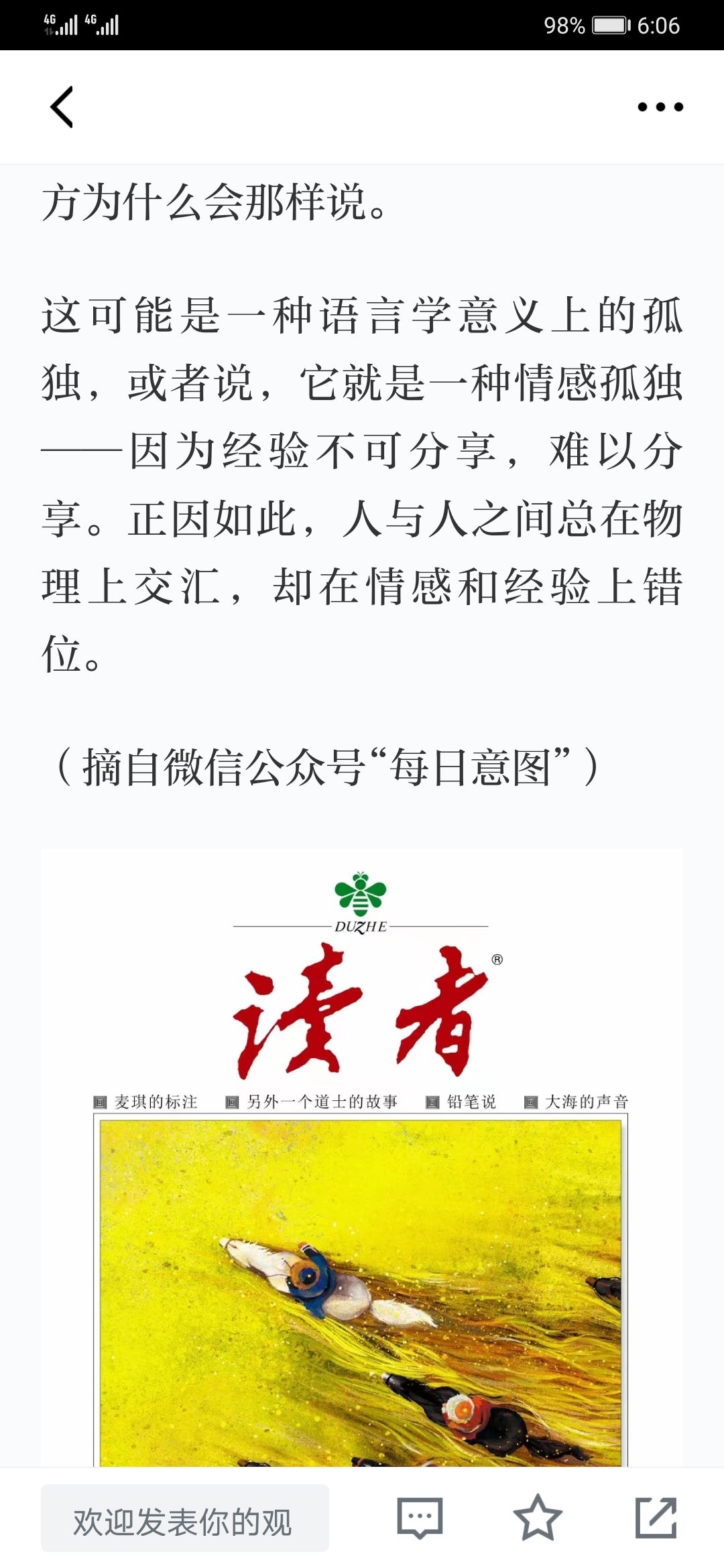Viewport: 724px width, 1568px height.
Task: Open the 读者 magazine cover image
Action: coord(362,1158)
